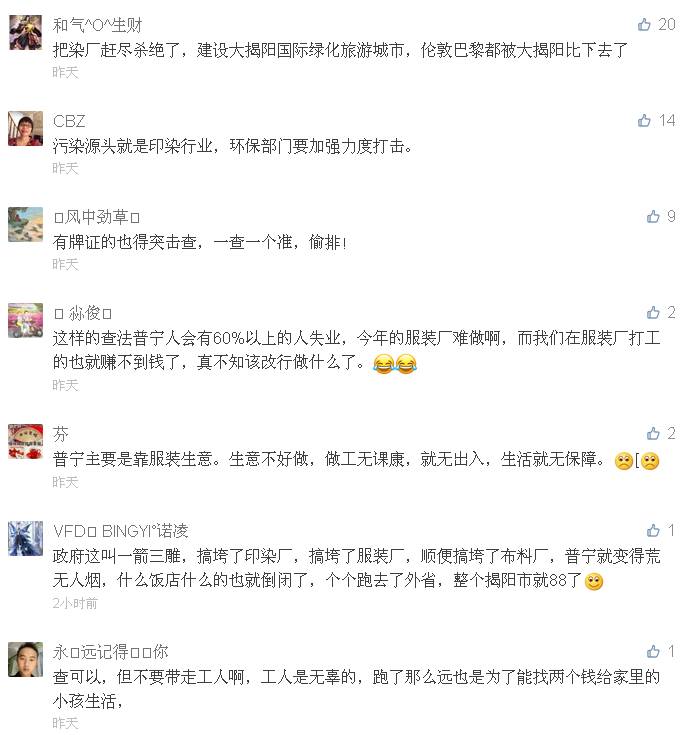View 永远记得你's profile avatar
Viewport: 694px width, 735px height.
(25, 659)
